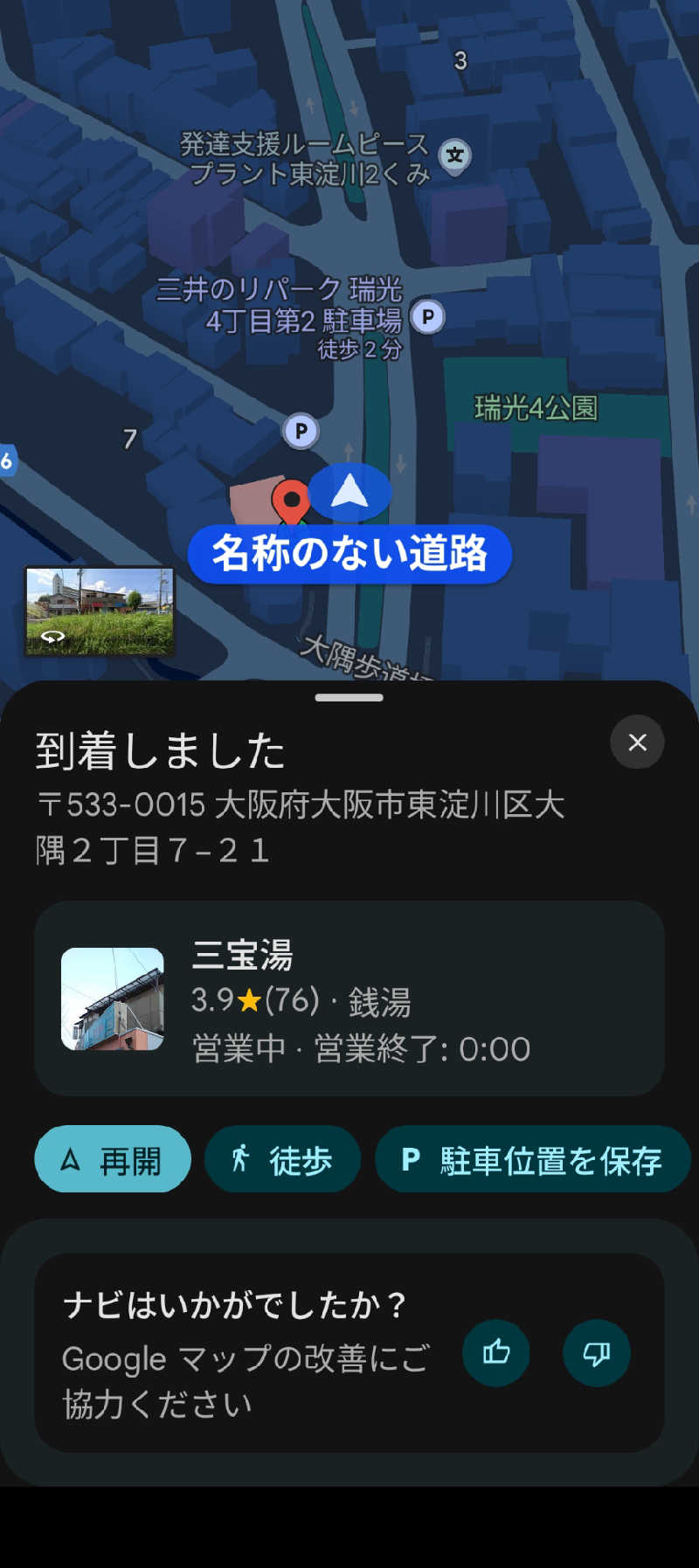The width and height of the screenshot is (699, 1568).
Task: Tap the 360-degree view icon on map thumbnail
Action: 51,637
